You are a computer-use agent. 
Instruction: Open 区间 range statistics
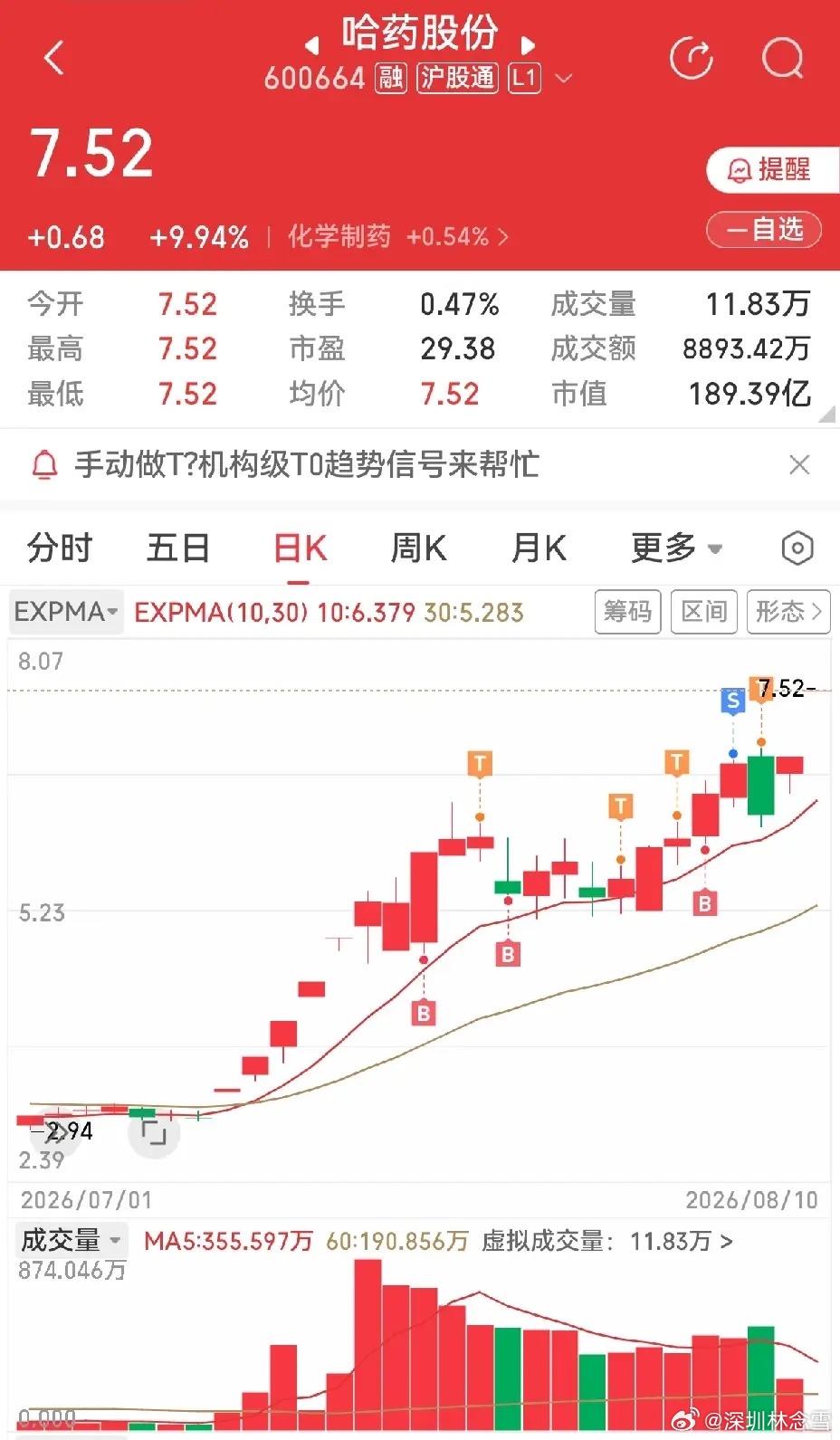pos(704,612)
